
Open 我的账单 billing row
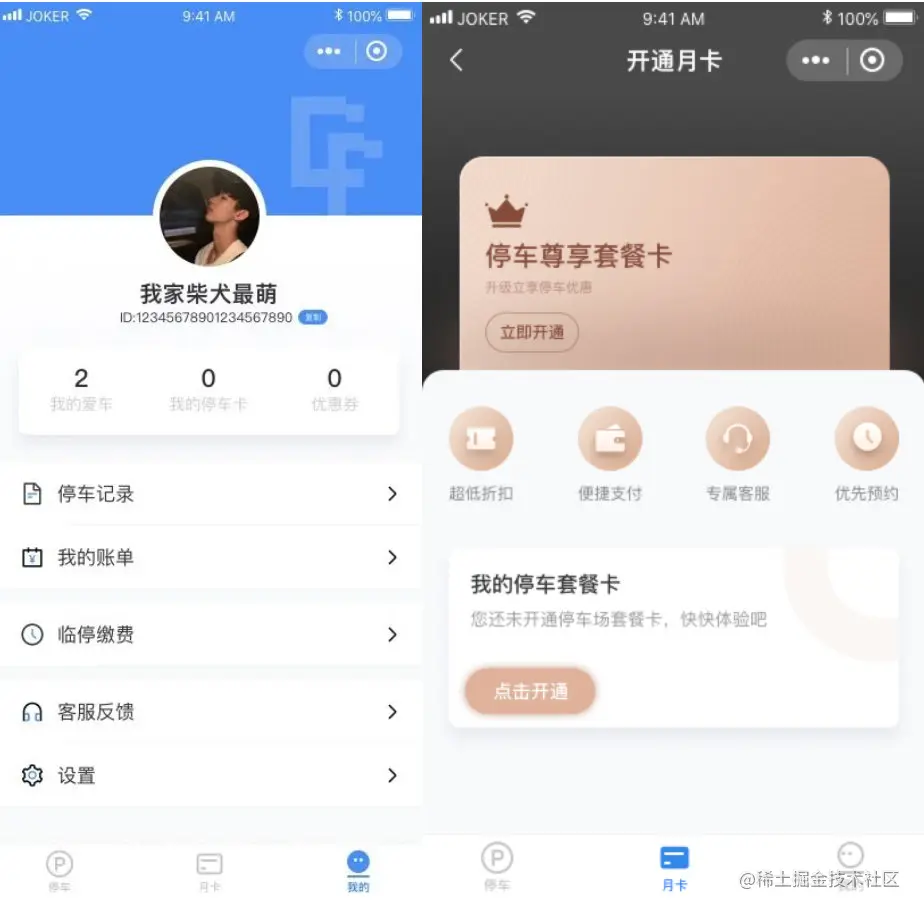tap(210, 557)
